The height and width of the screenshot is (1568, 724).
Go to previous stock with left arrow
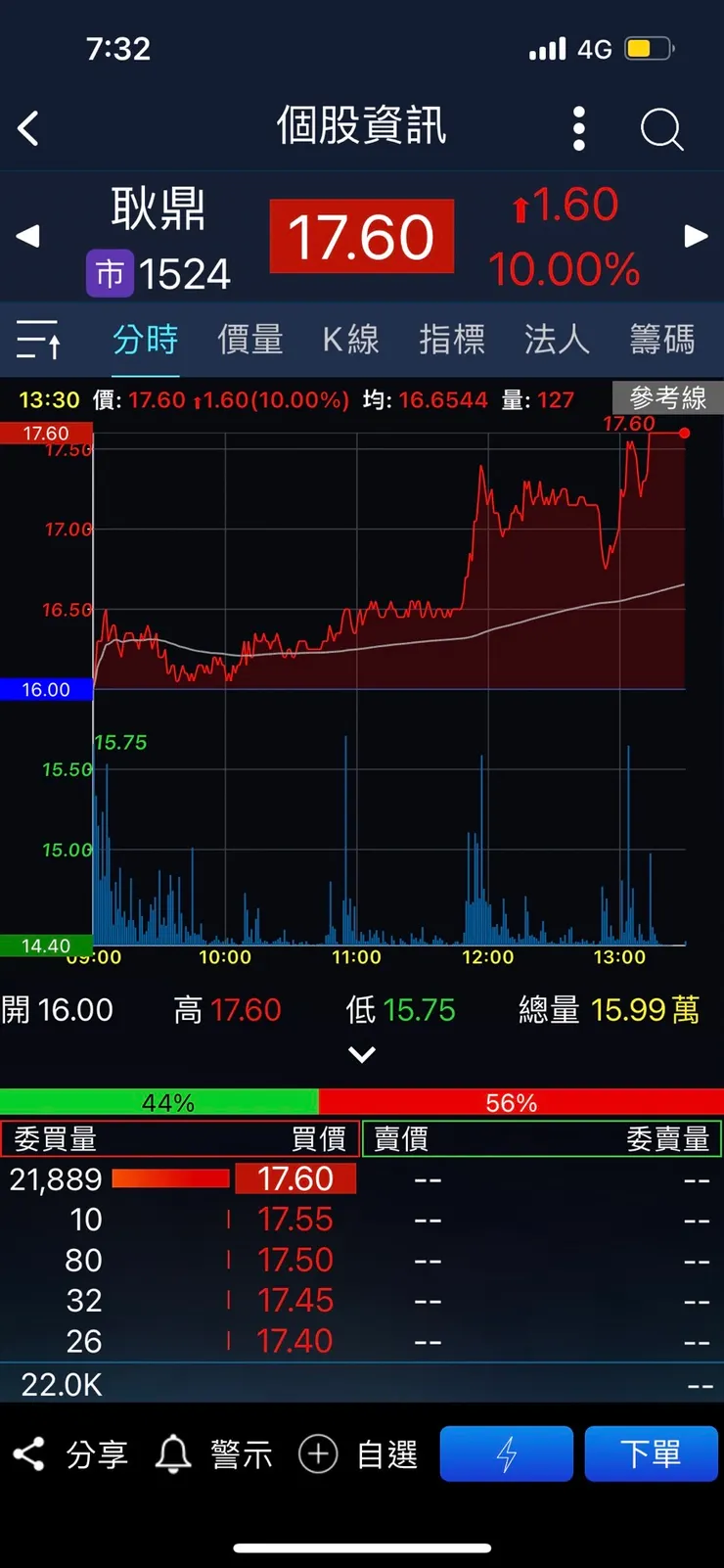coord(27,236)
